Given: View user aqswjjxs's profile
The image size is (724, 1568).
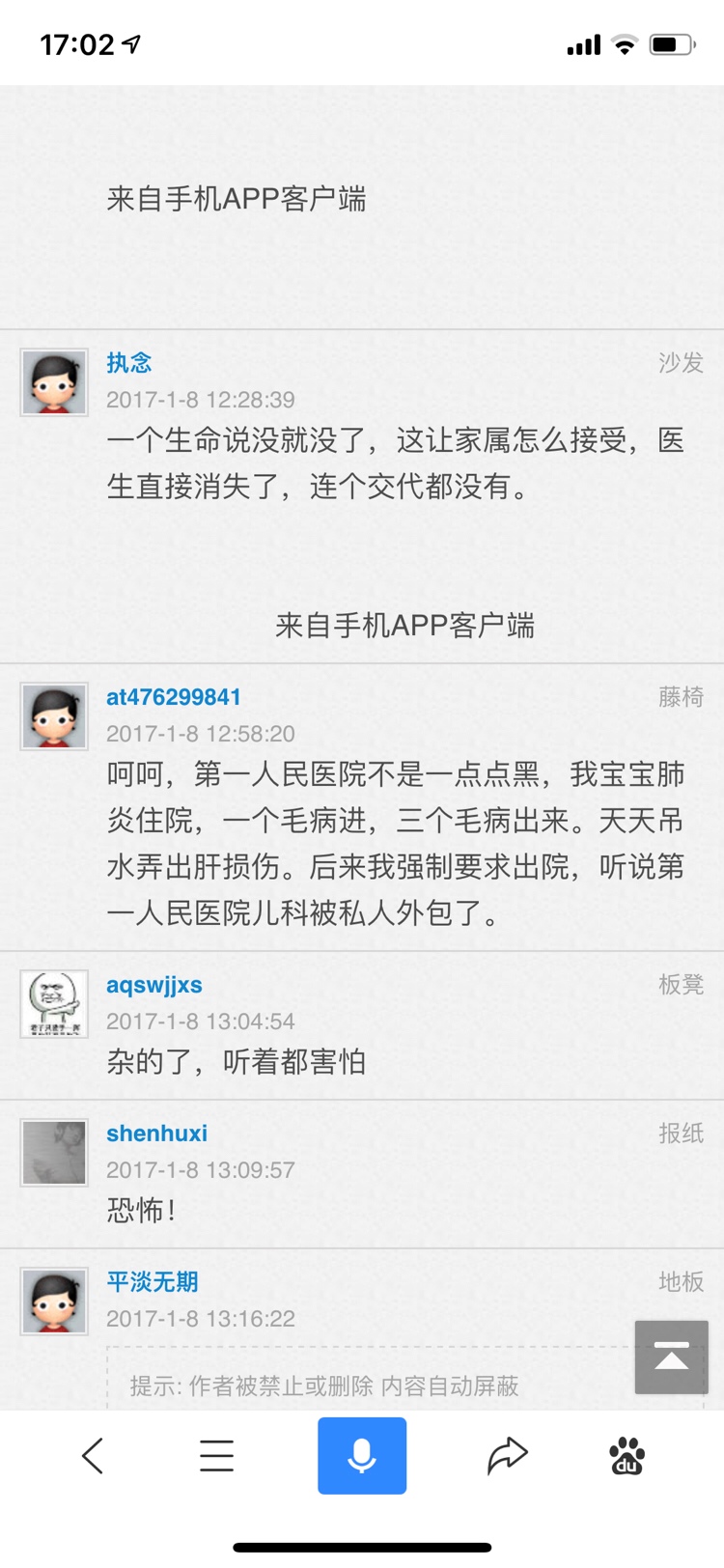Looking at the screenshot, I should (x=154, y=984).
